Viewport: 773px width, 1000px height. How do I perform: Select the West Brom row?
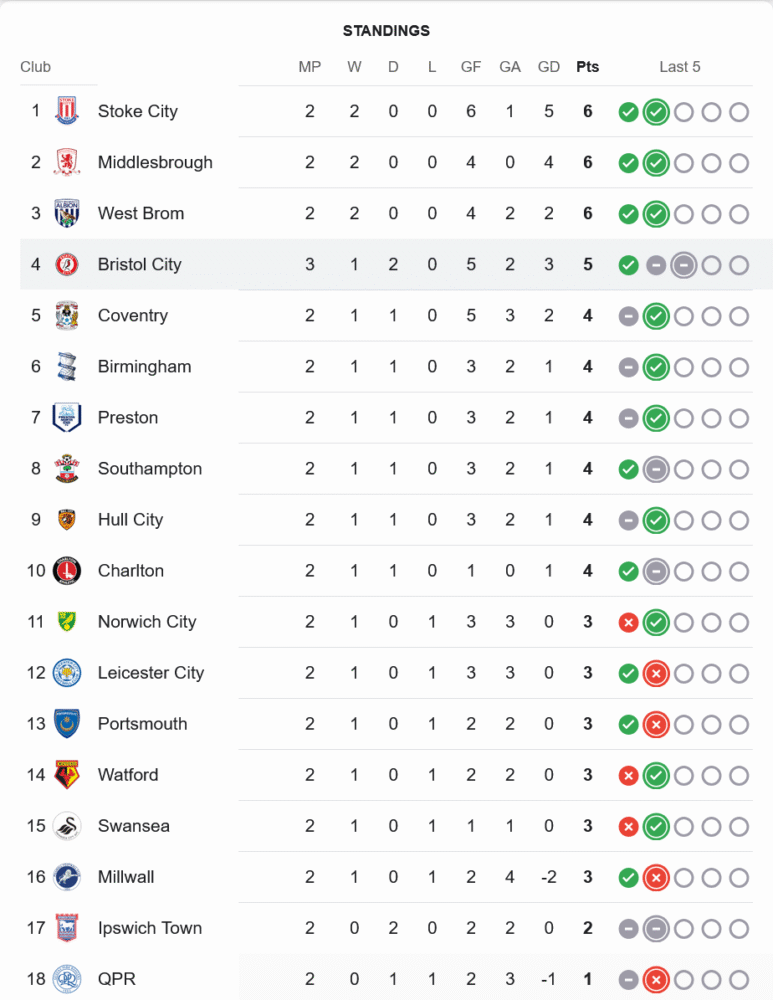pos(140,213)
